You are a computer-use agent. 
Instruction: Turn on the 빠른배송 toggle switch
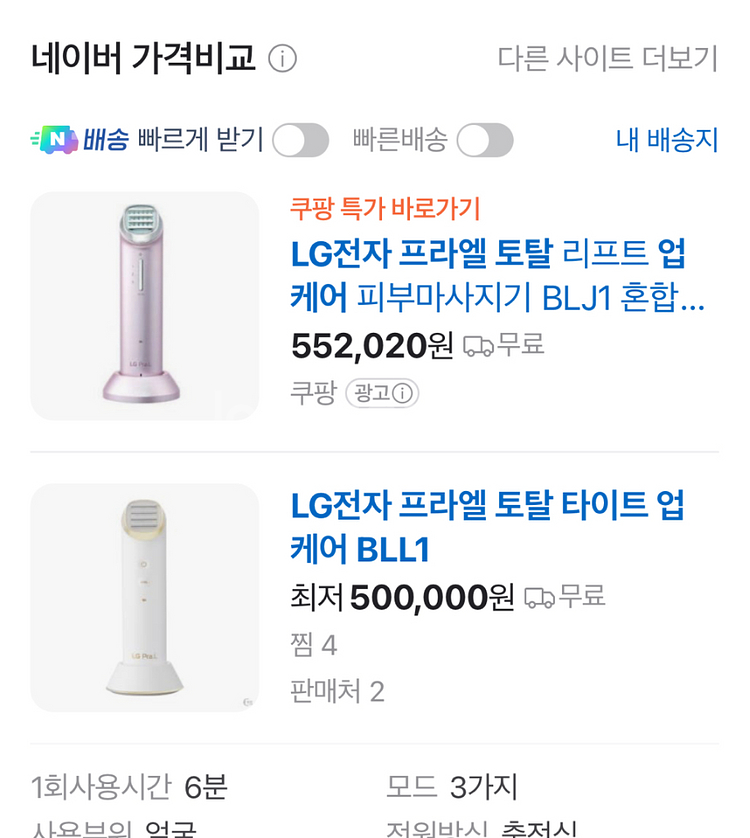[x=486, y=140]
